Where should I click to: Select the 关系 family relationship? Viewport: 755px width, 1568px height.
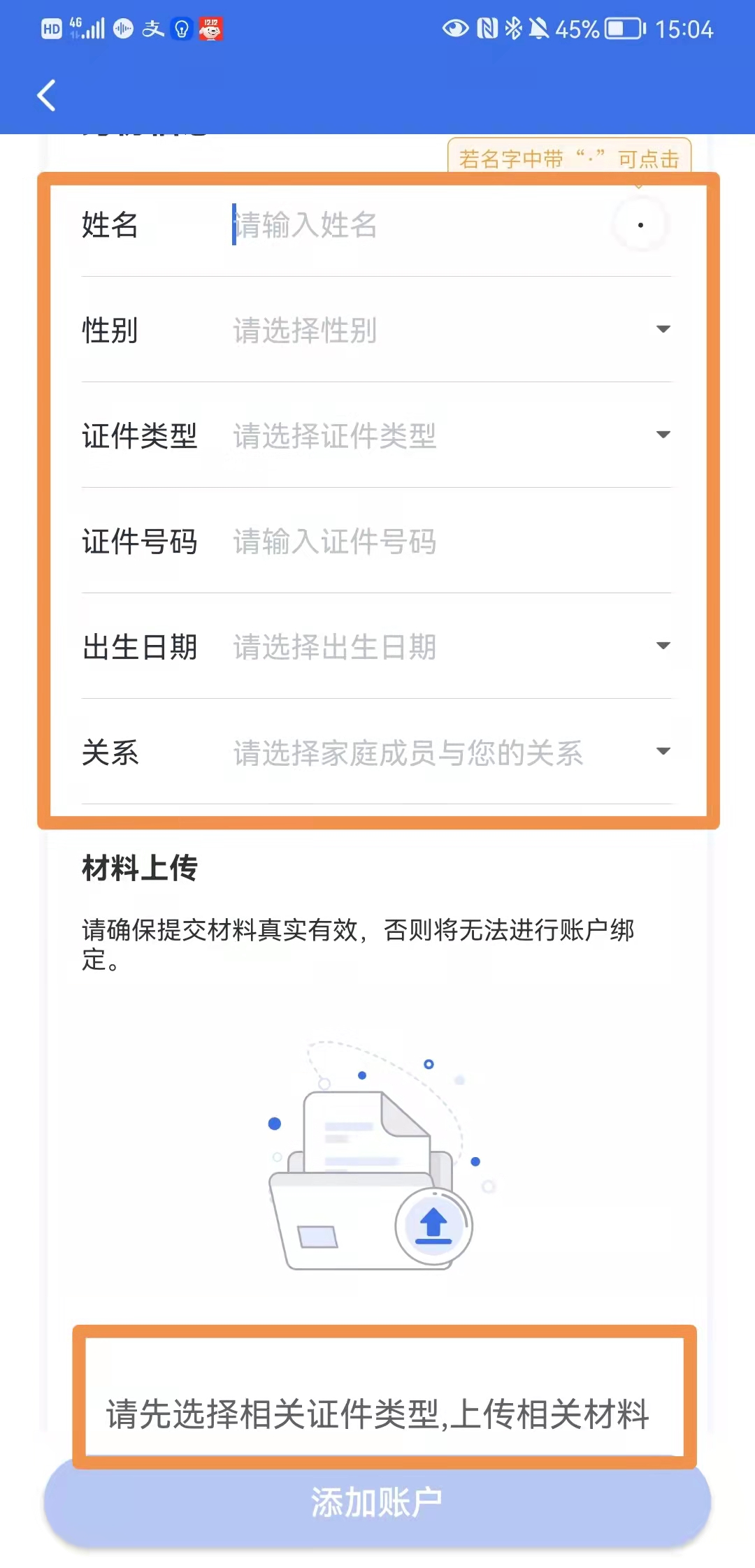(447, 753)
